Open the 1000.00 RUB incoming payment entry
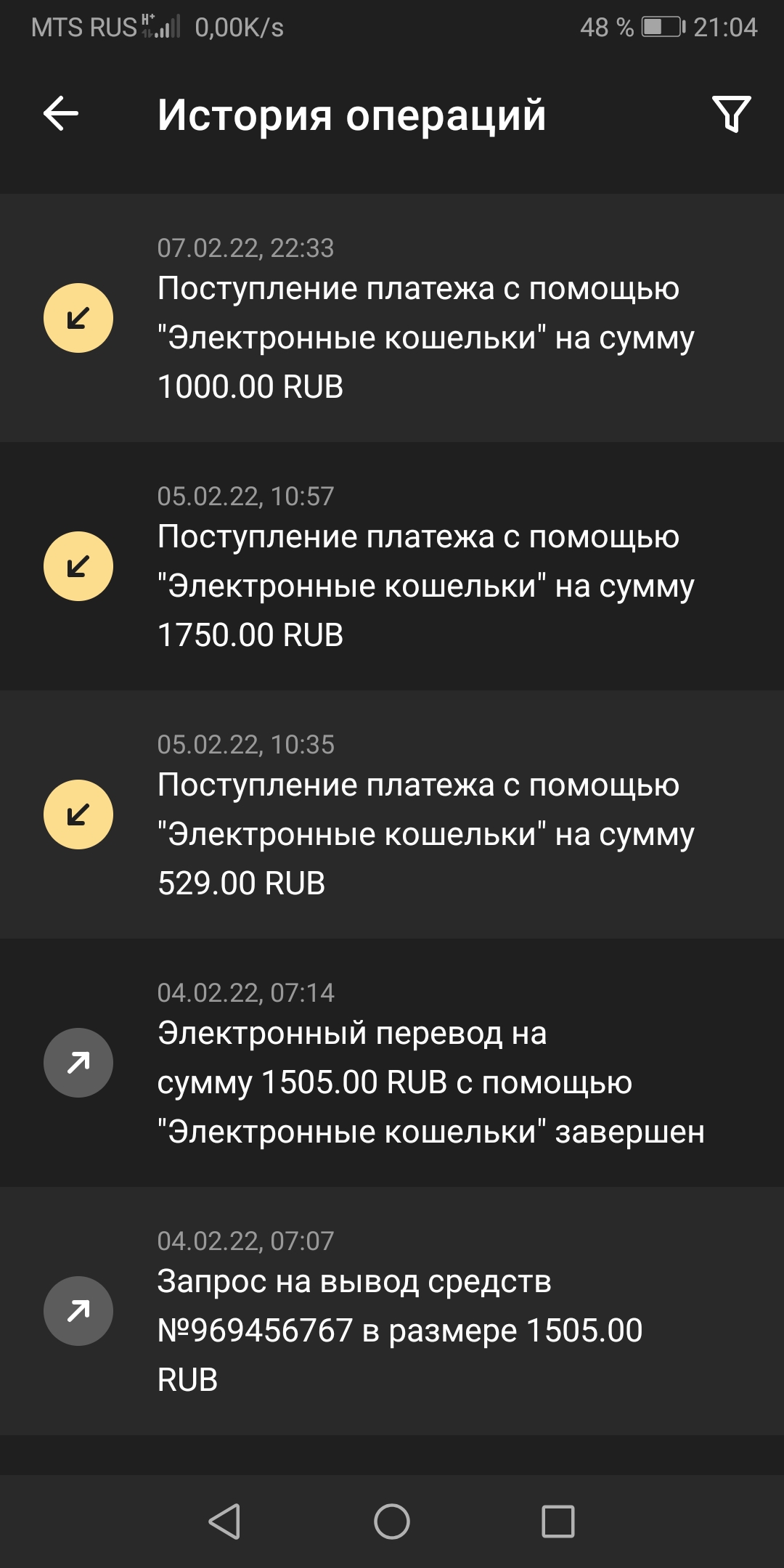The image size is (784, 1568). coord(392,318)
